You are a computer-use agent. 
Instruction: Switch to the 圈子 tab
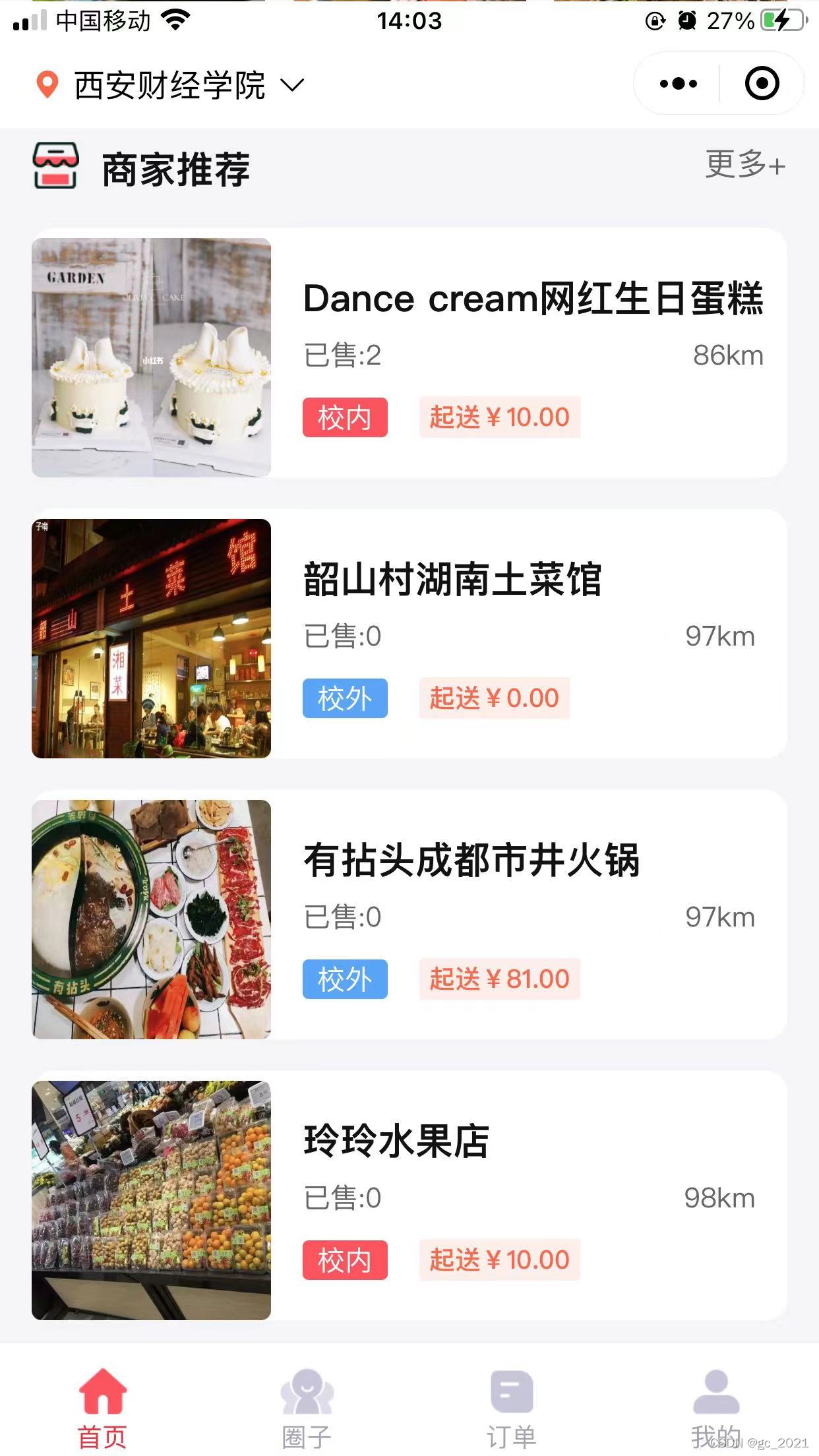[x=307, y=1409]
